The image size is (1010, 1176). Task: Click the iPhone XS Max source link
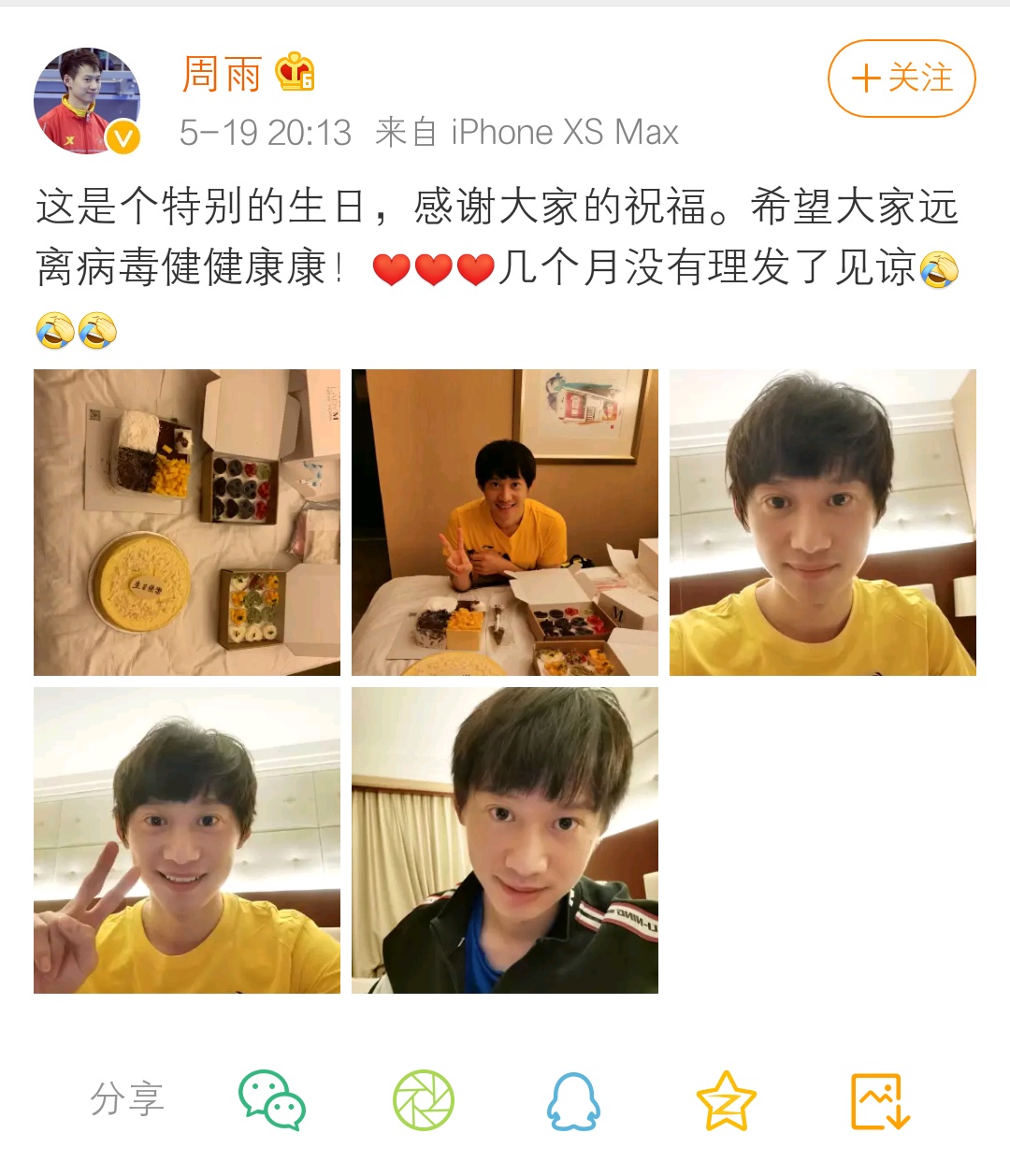[561, 132]
